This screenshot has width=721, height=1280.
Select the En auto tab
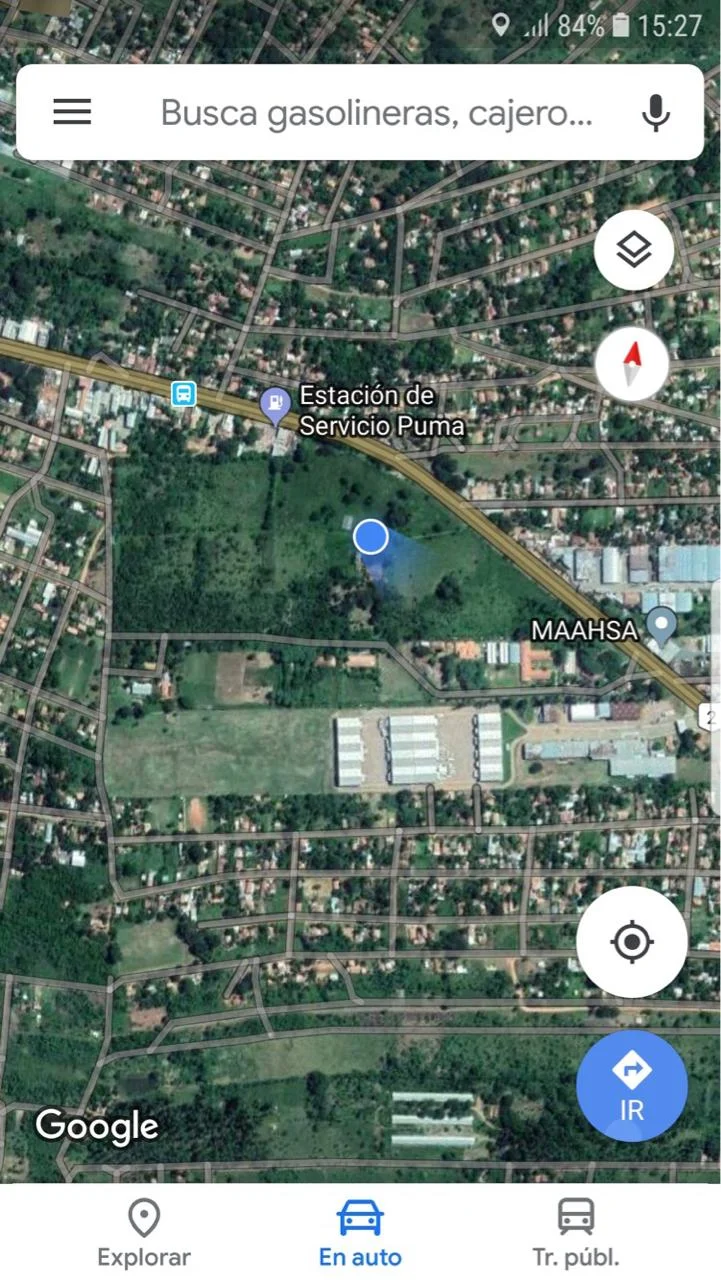[360, 1233]
